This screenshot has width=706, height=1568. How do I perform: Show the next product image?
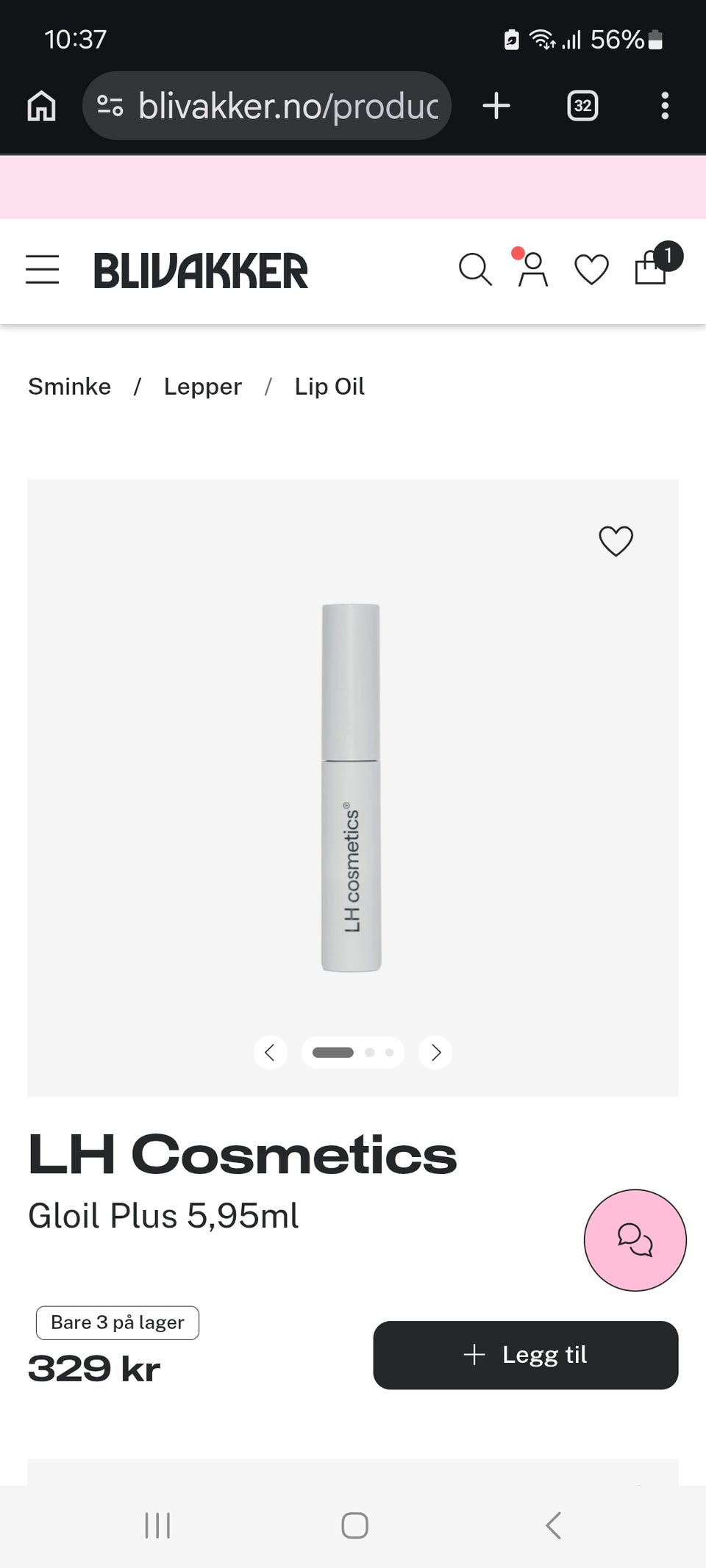[435, 1053]
